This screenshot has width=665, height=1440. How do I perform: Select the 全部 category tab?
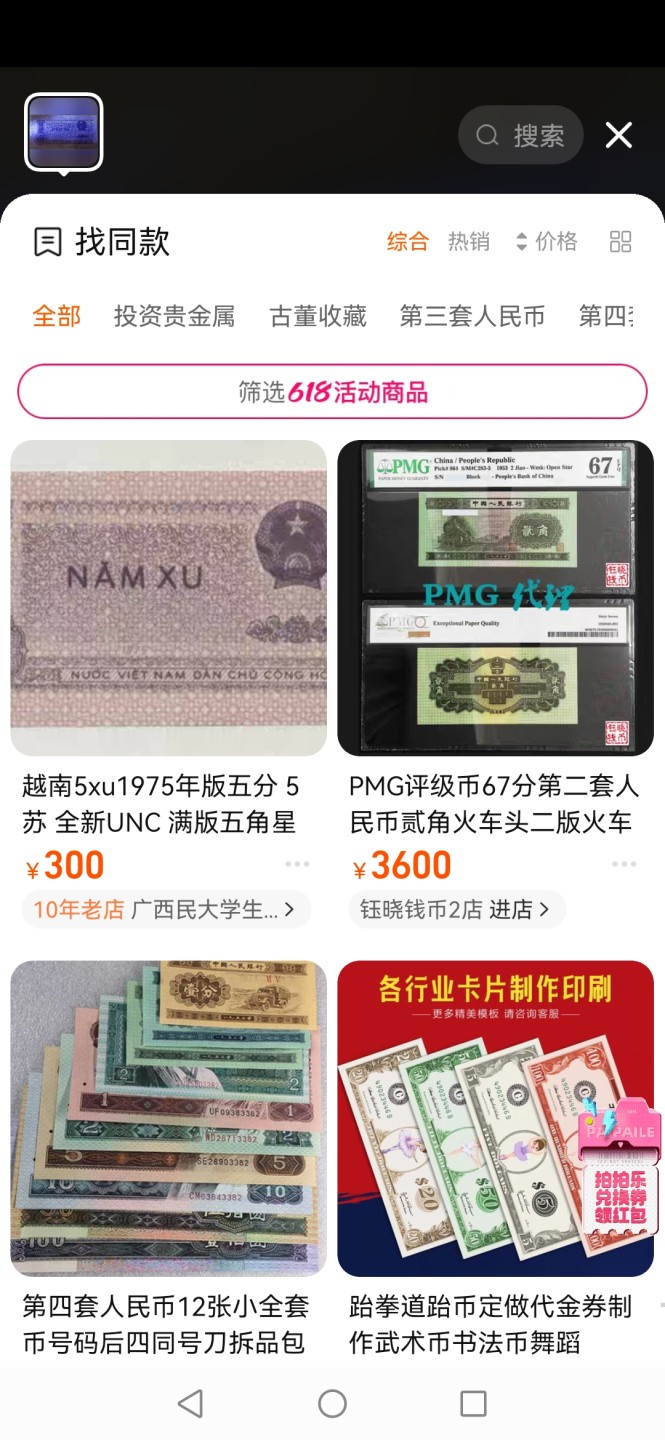tap(56, 317)
